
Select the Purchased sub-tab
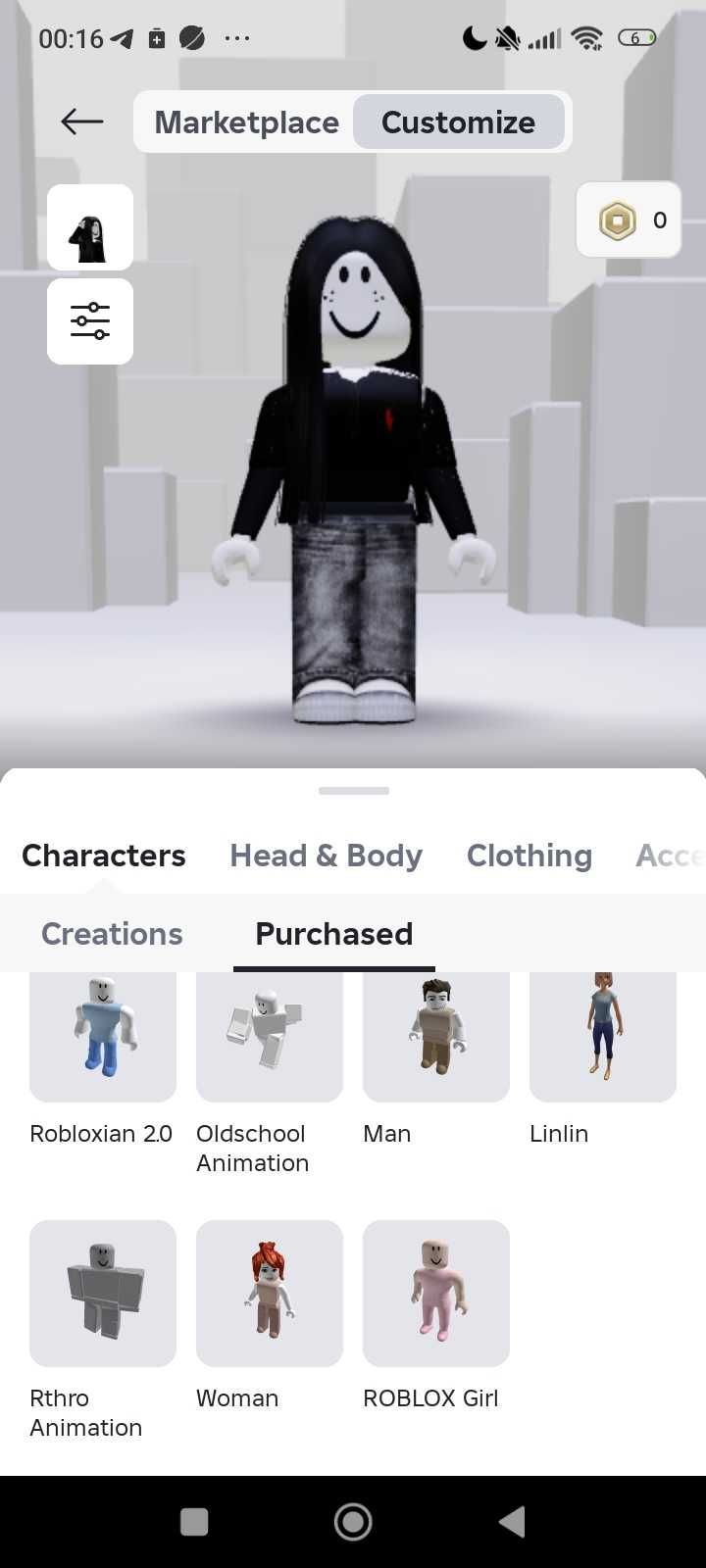click(x=333, y=934)
